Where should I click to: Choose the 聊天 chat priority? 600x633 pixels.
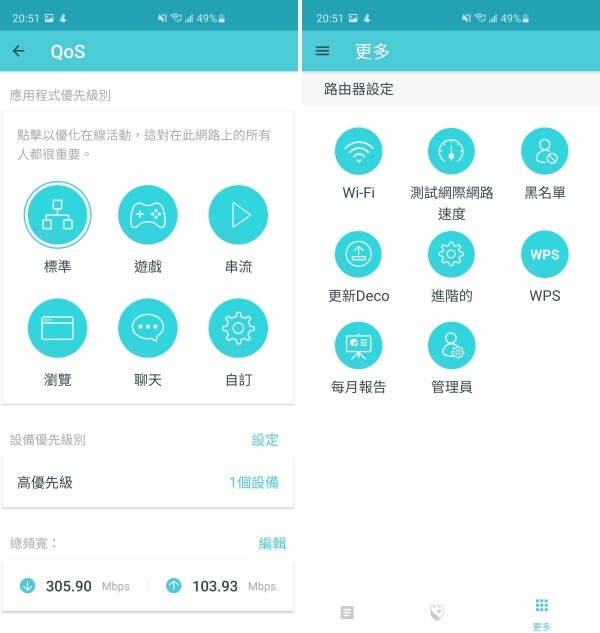[x=147, y=328]
